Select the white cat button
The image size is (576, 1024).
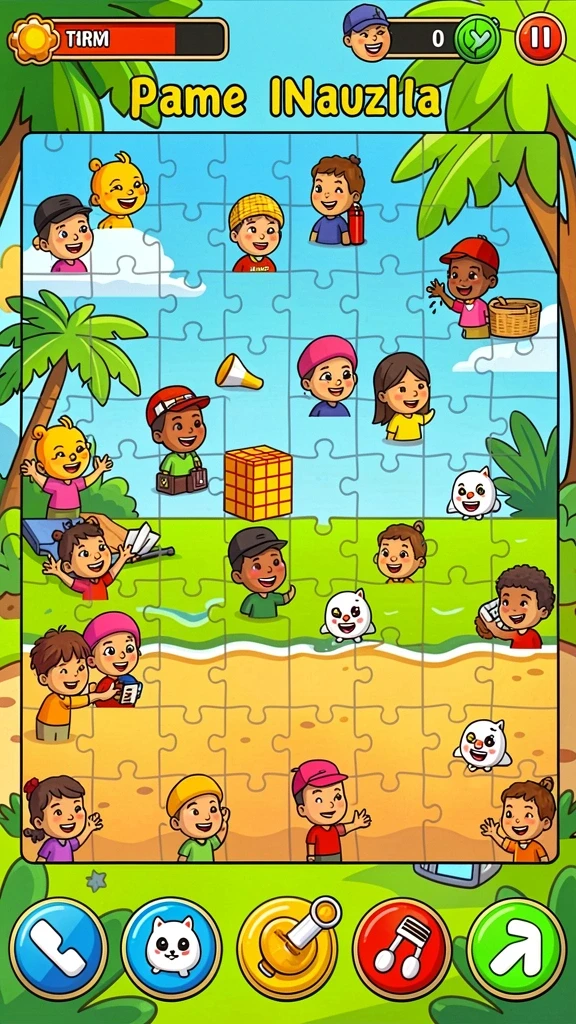(x=172, y=948)
